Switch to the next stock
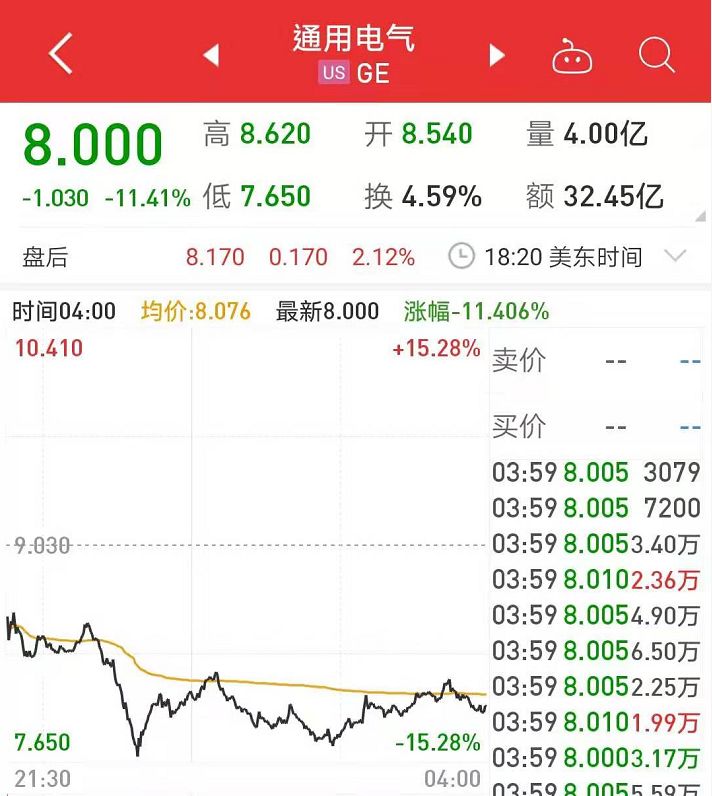This screenshot has height=796, width=712. point(497,55)
